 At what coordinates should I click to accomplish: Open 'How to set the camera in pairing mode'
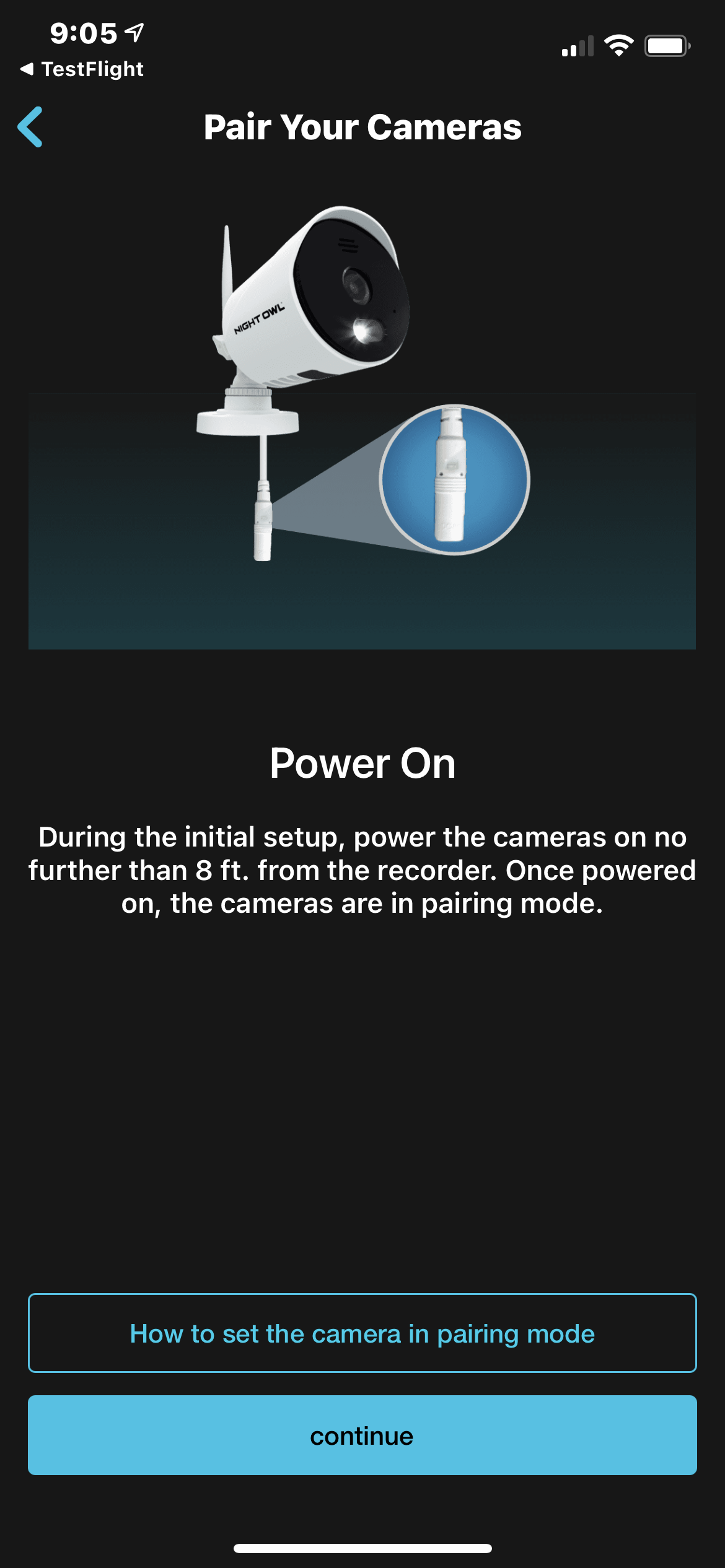[x=362, y=1333]
